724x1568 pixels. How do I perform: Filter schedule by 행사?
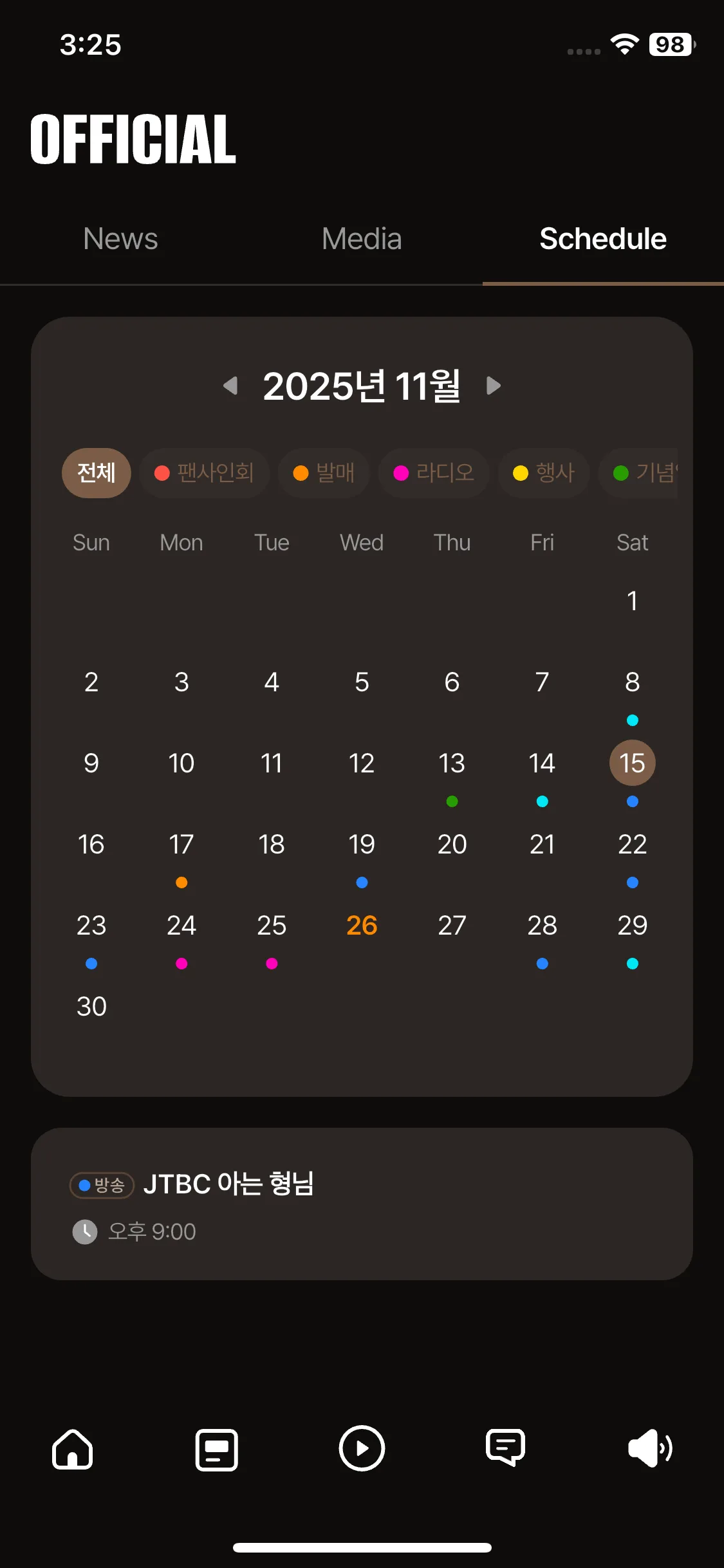544,473
